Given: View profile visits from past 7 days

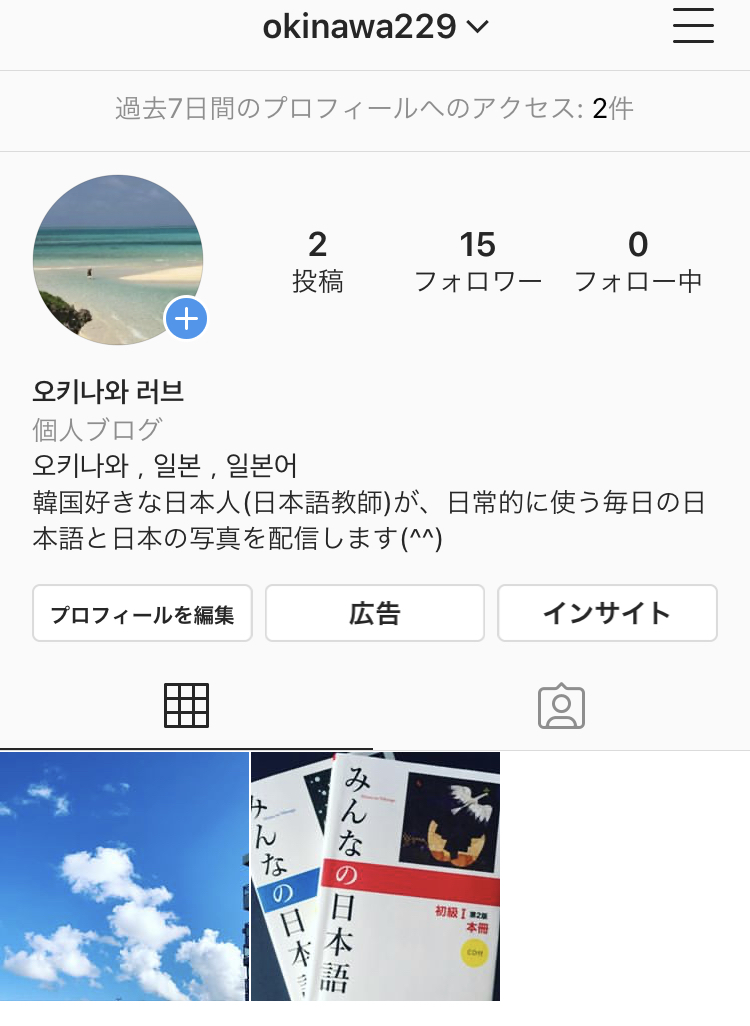Looking at the screenshot, I should [375, 109].
